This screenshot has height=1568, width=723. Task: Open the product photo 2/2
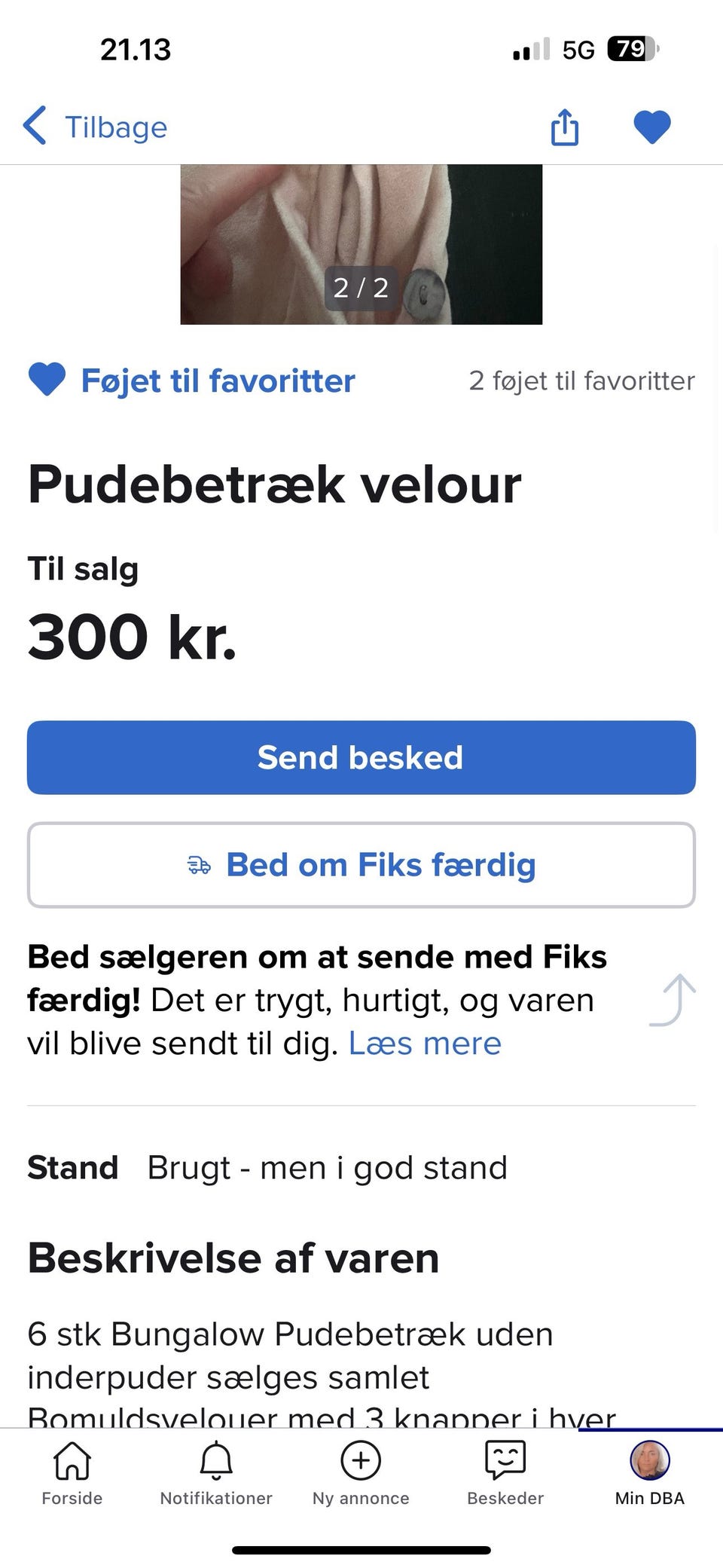pos(361,244)
